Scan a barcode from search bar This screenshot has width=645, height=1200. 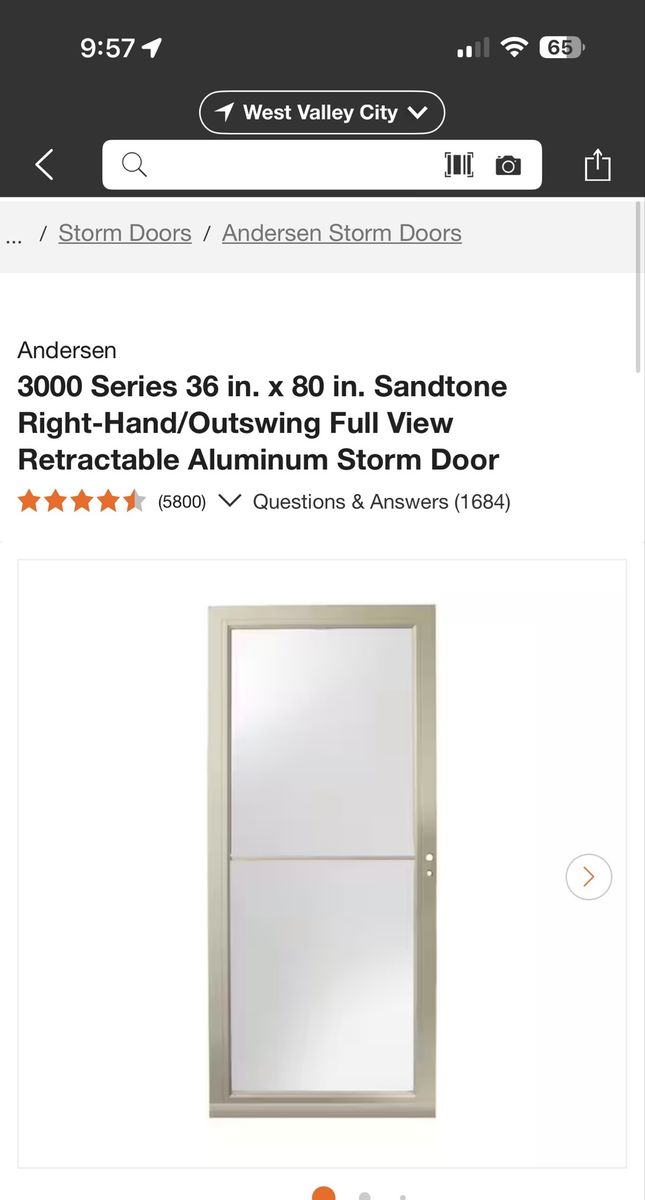tap(459, 165)
